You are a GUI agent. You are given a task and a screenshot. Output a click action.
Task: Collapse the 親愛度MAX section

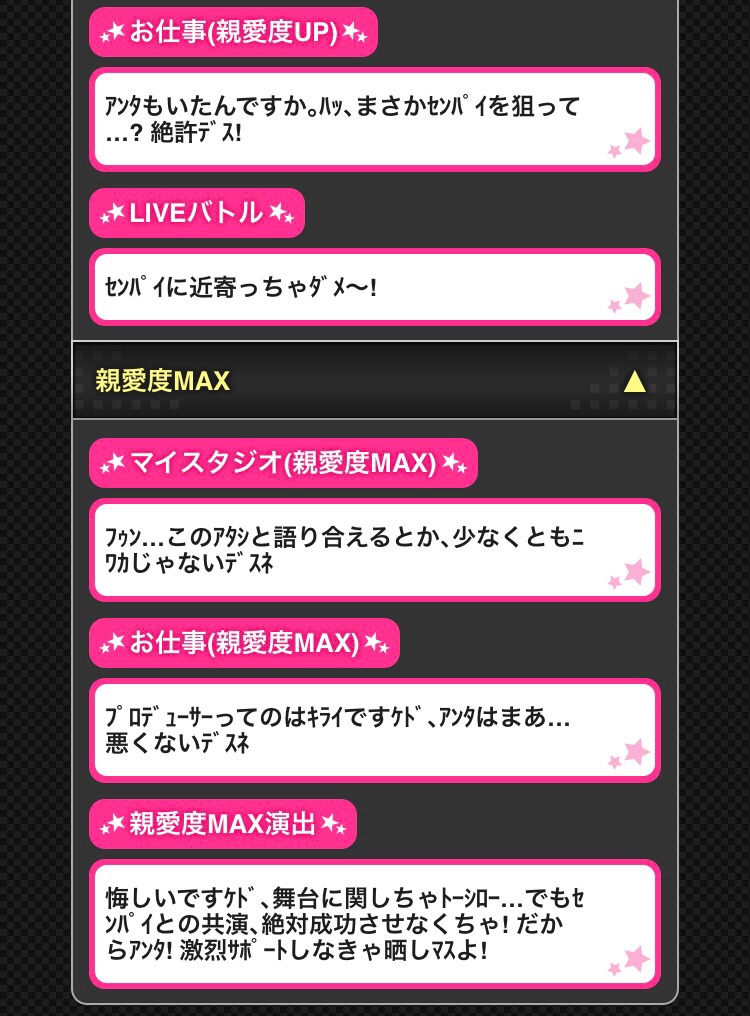(x=634, y=381)
